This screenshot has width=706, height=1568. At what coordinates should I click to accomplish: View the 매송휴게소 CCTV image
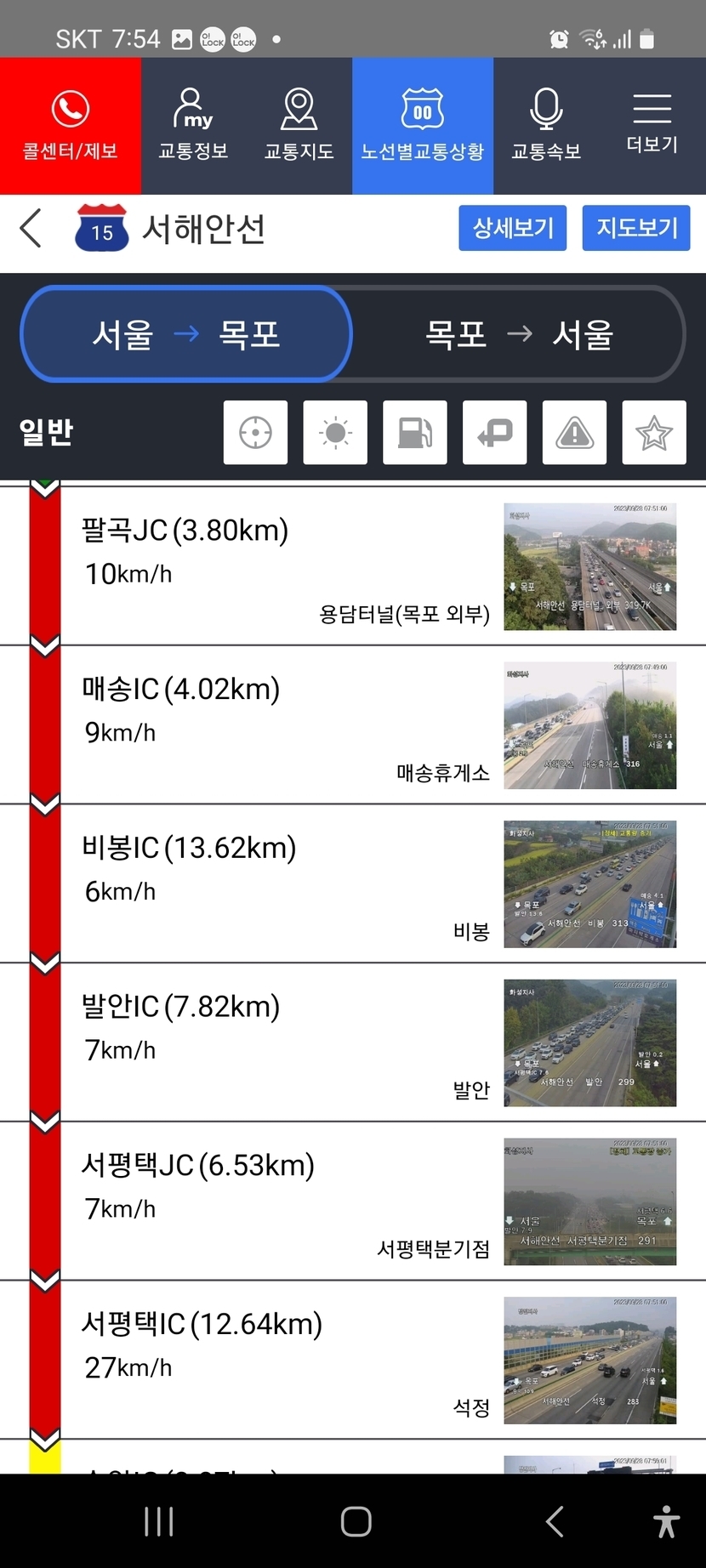589,725
